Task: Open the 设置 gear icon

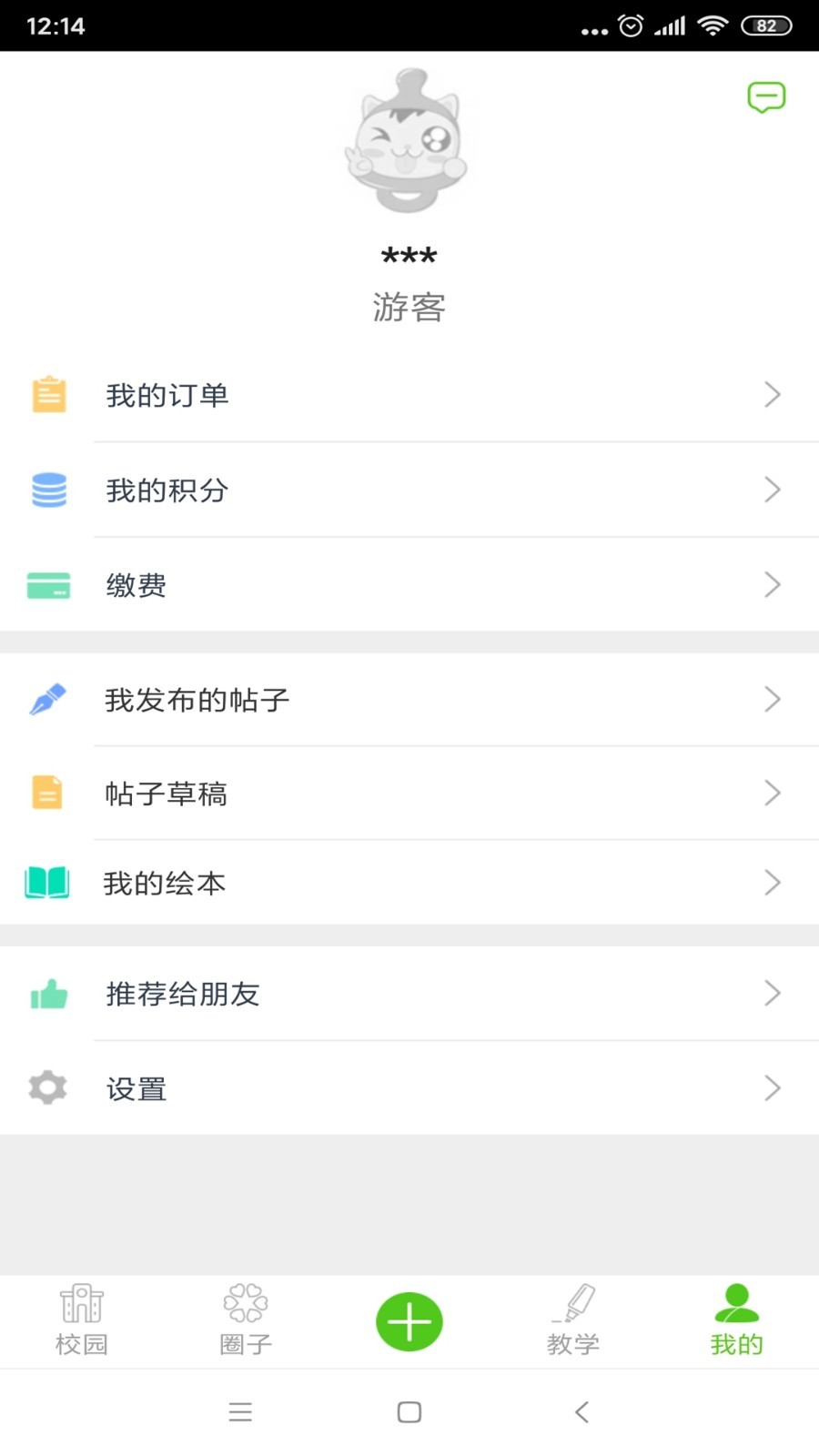Action: [x=47, y=1087]
